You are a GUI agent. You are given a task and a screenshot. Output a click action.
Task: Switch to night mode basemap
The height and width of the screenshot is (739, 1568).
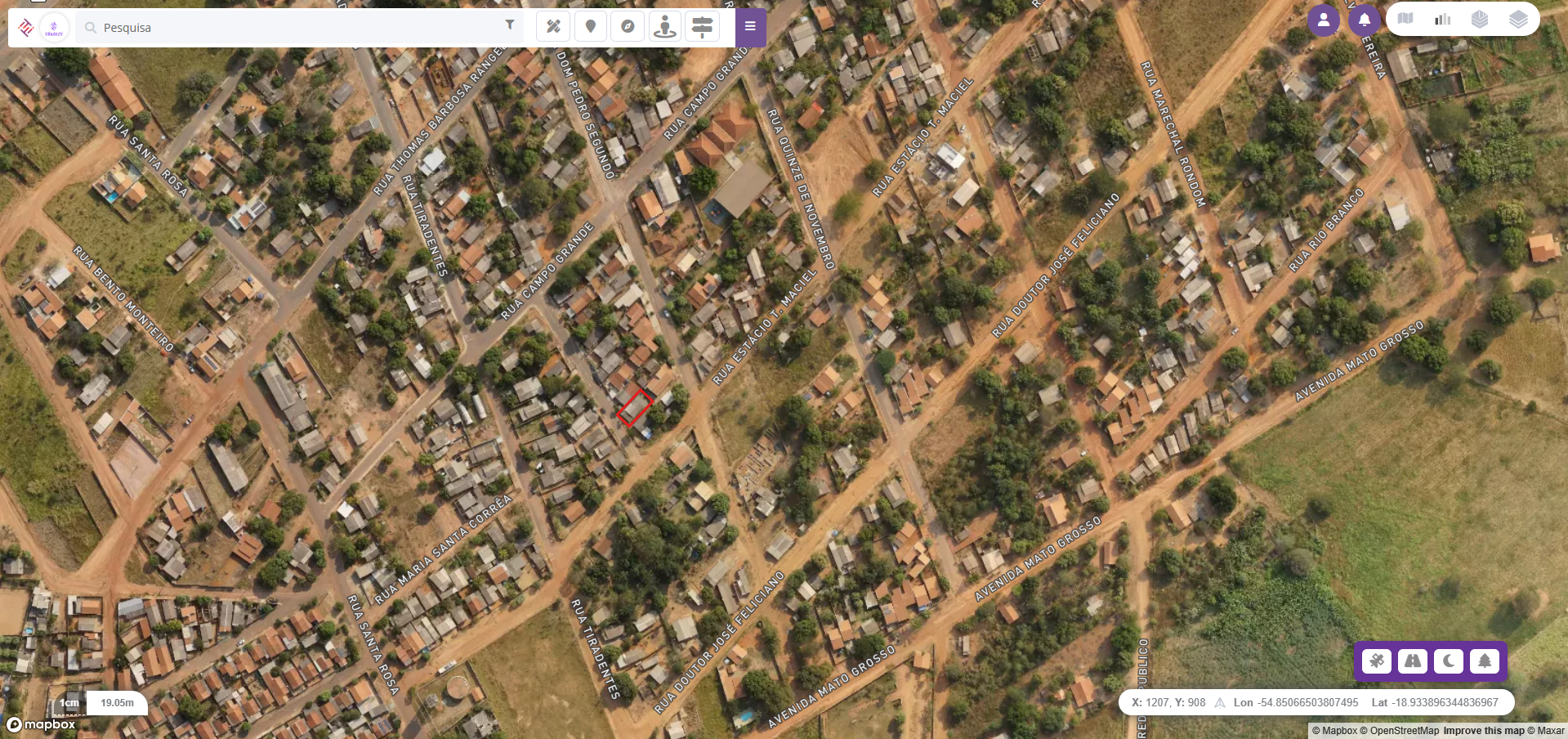tap(1449, 661)
